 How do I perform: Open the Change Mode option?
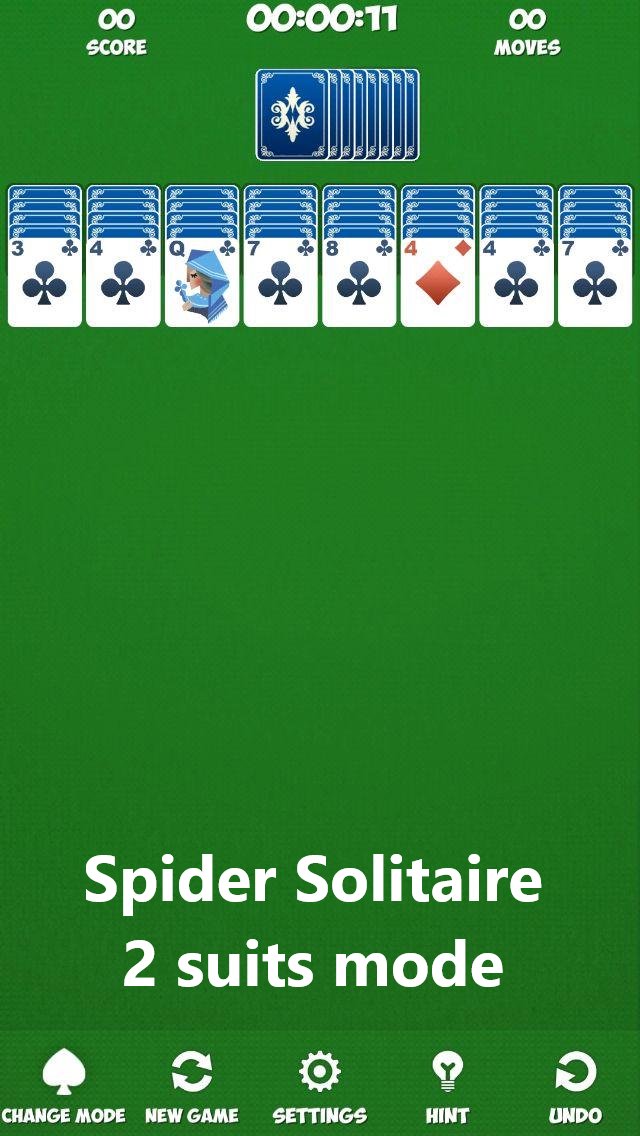63,1086
